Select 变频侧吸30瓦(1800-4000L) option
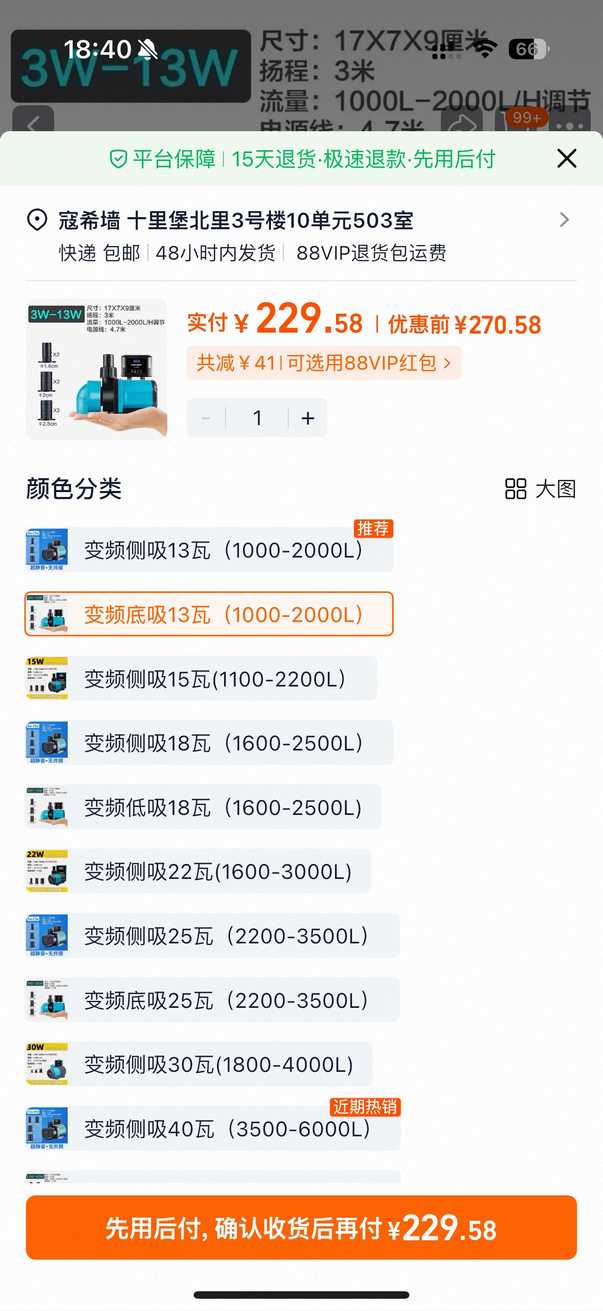Screen dimensions: 603x1311 [199, 1065]
